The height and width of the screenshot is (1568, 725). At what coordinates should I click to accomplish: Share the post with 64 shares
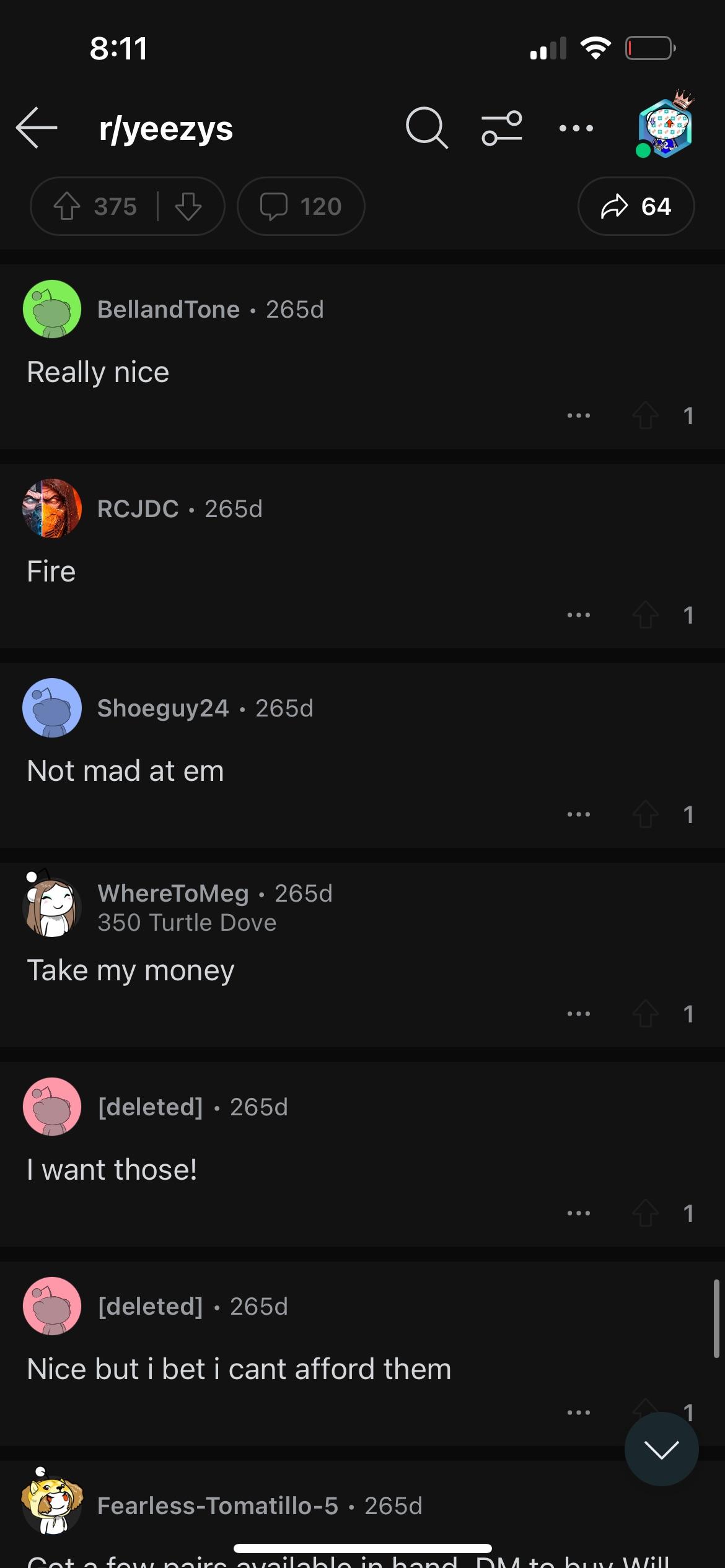pos(636,206)
